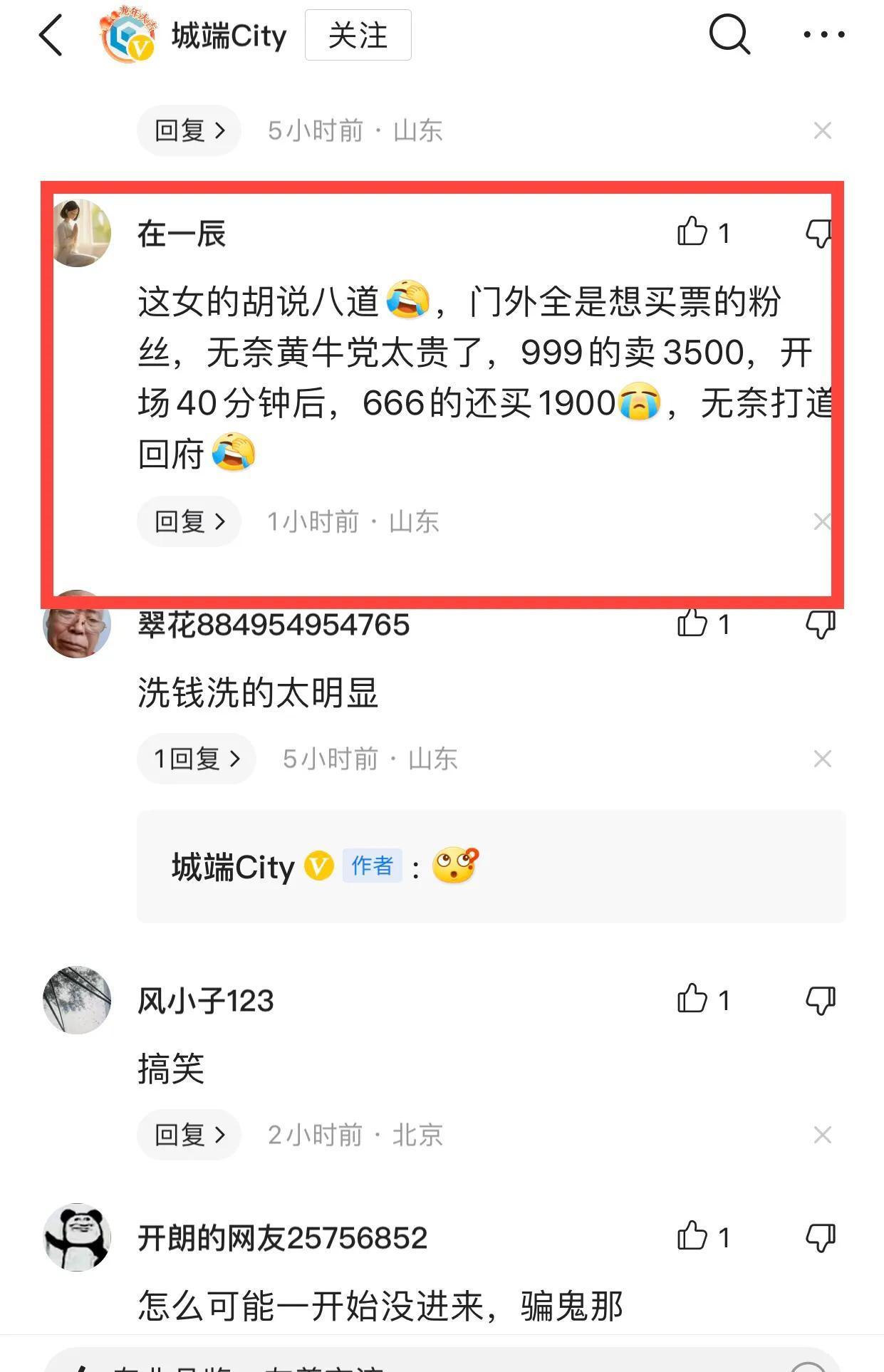Dismiss 风小子123's comment with the X
Viewport: 884px width, 1372px height.
(822, 1134)
